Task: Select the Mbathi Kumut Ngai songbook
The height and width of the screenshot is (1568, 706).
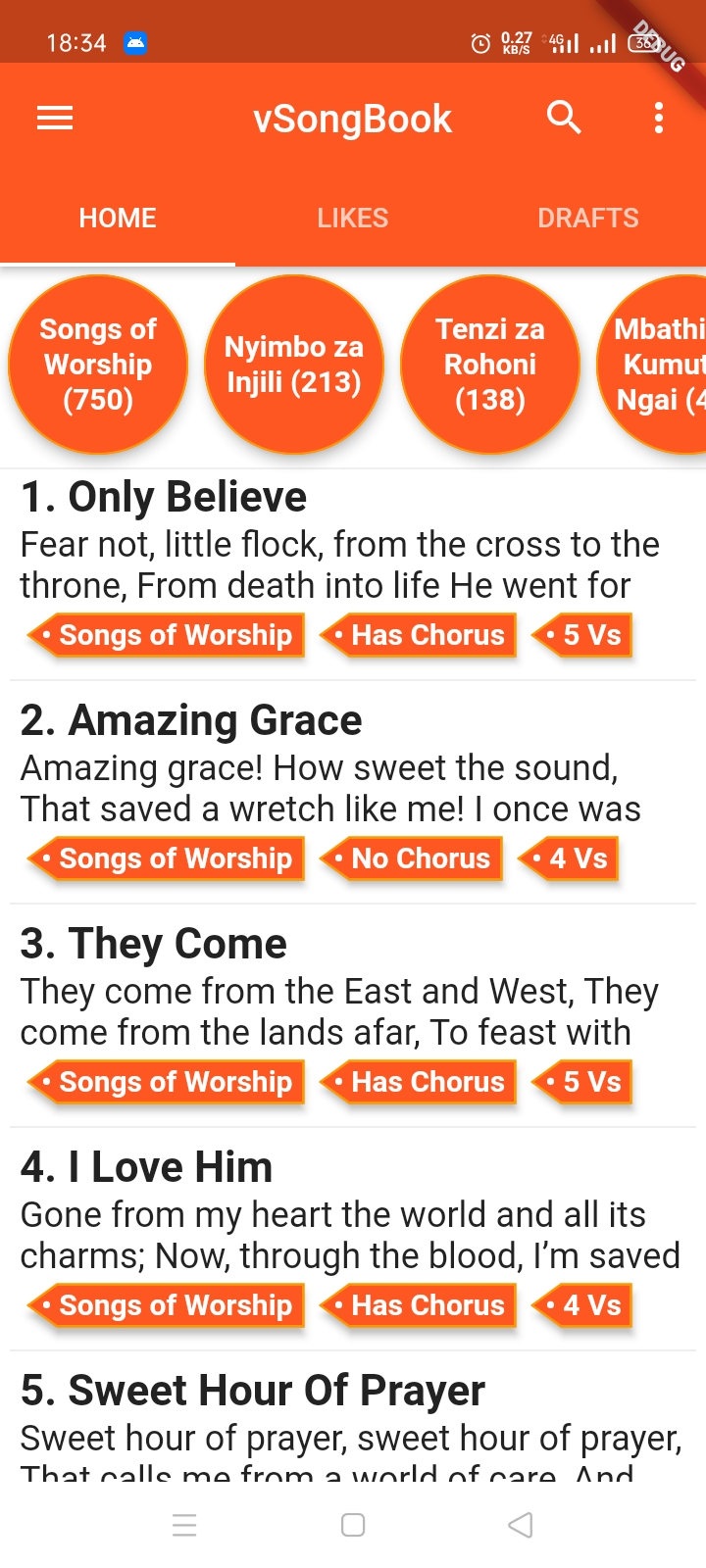Action: pos(657,365)
